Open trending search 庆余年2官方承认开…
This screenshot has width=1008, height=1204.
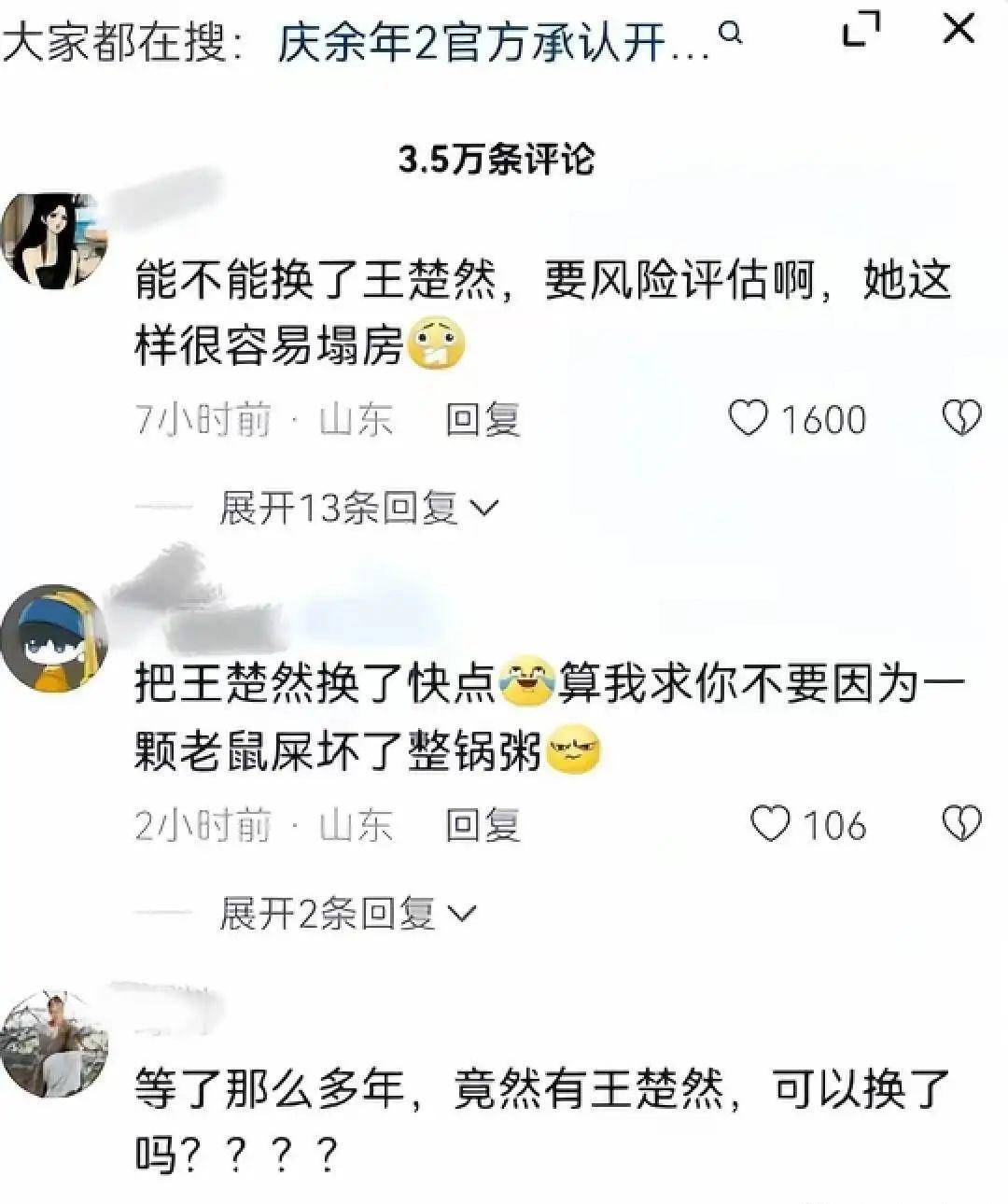pyautogui.click(x=495, y=43)
